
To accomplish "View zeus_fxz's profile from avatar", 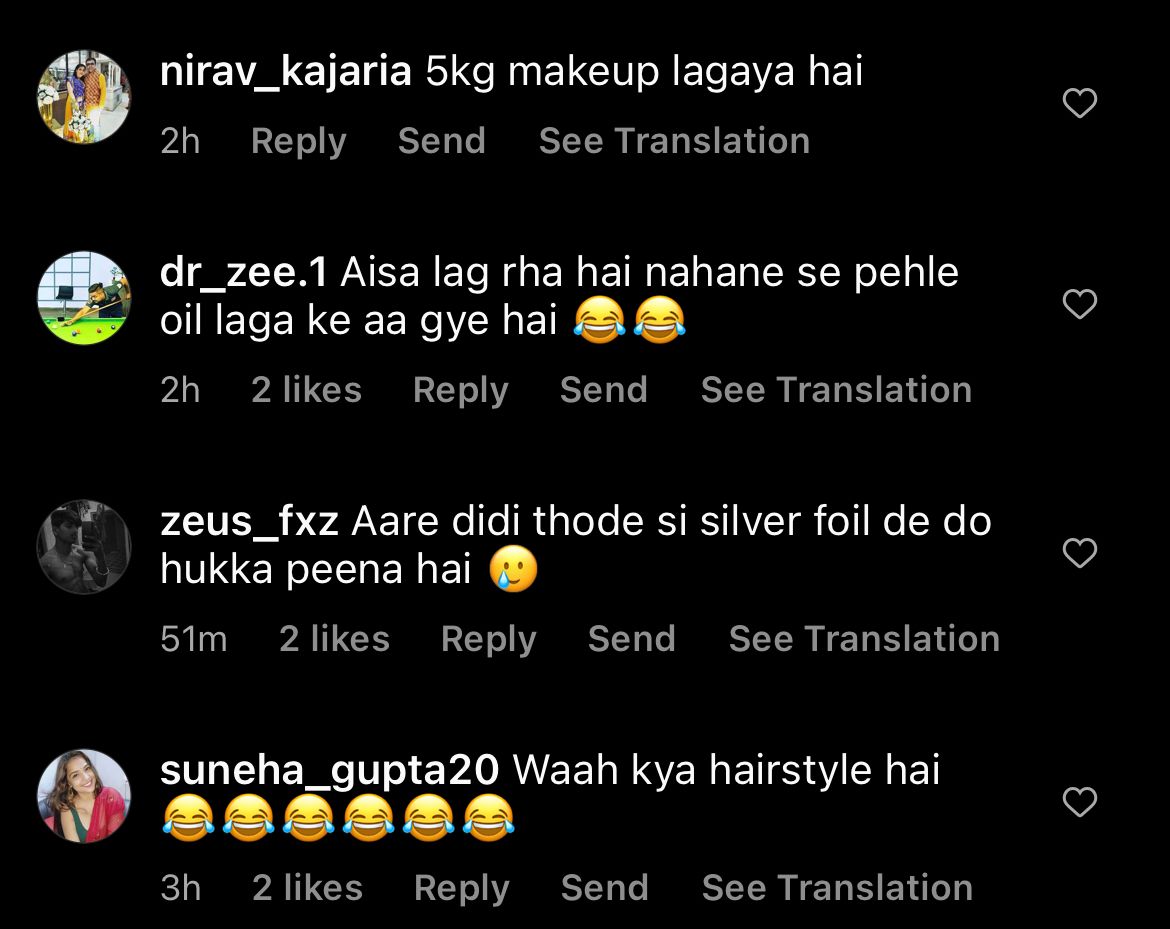I will pos(84,547).
